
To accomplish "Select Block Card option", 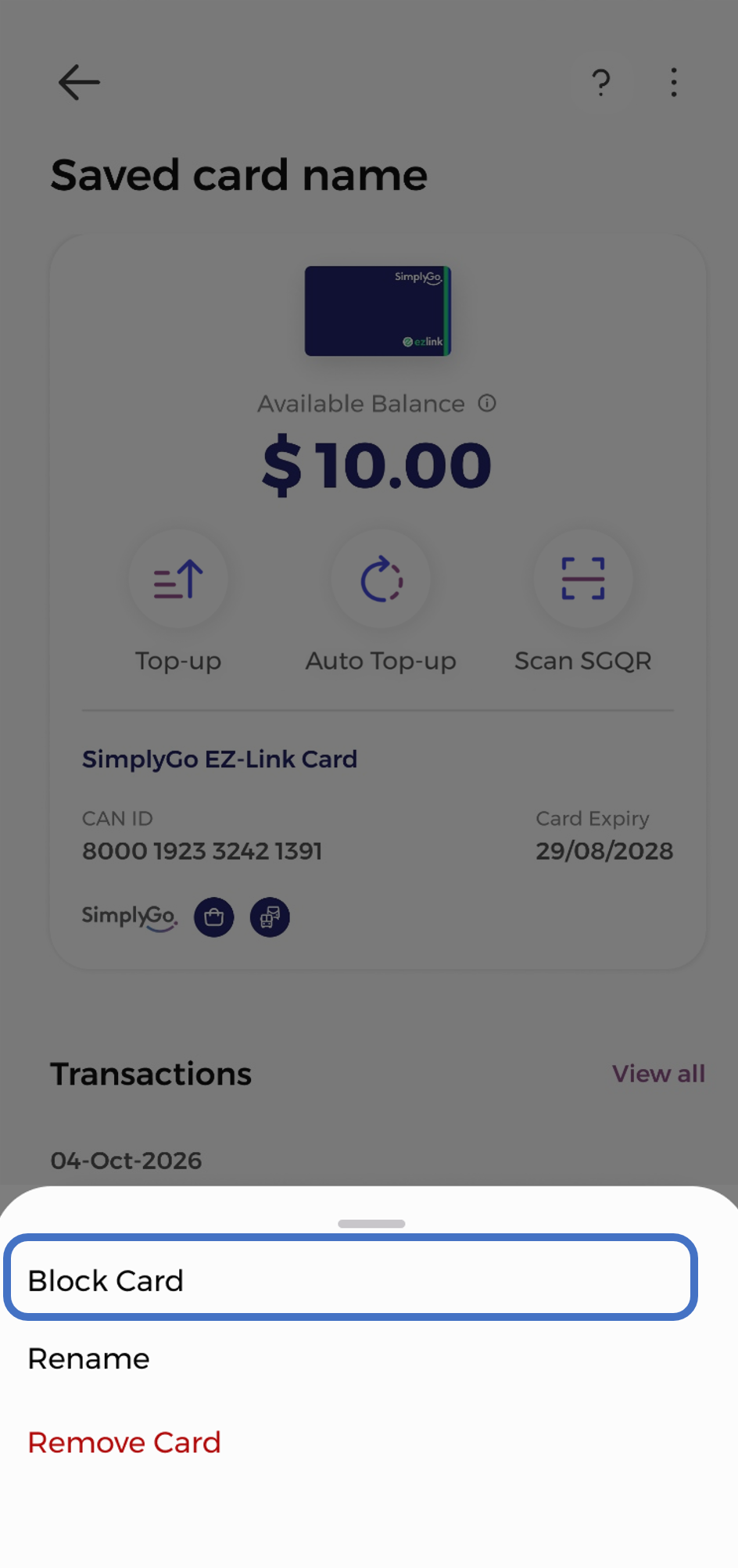I will tap(349, 1280).
